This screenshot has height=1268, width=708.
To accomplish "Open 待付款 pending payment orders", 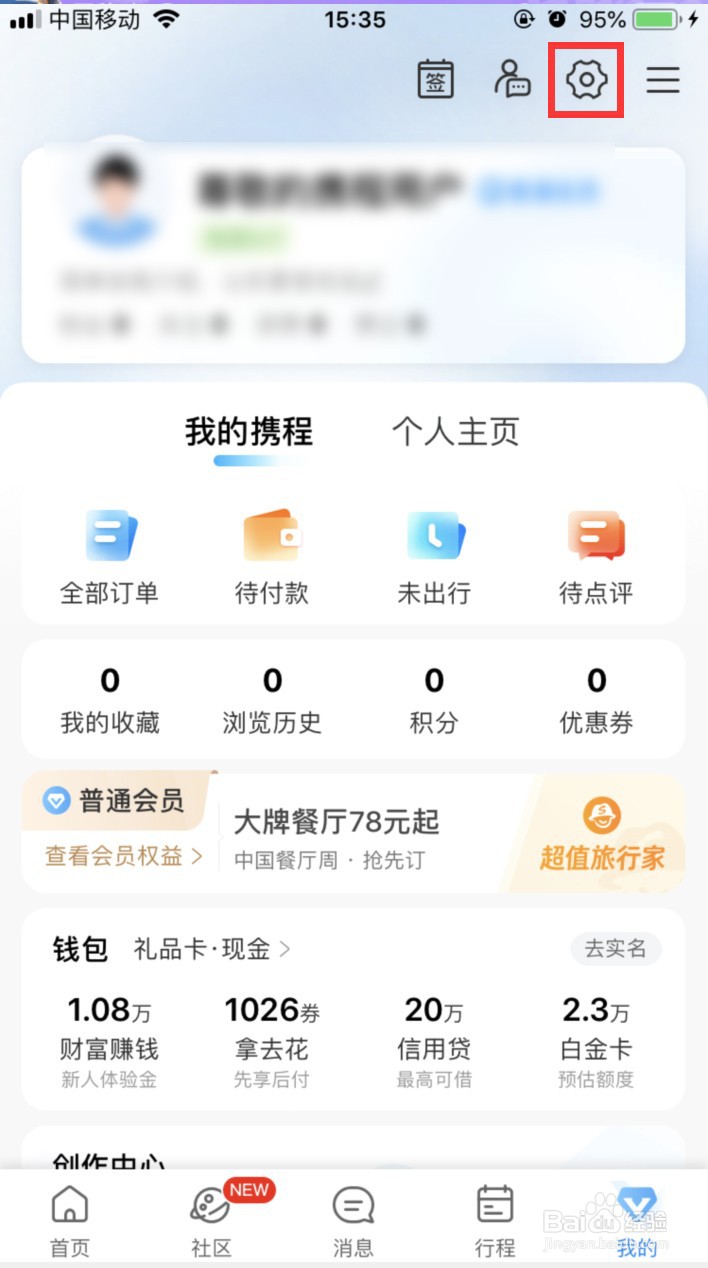I will [271, 556].
